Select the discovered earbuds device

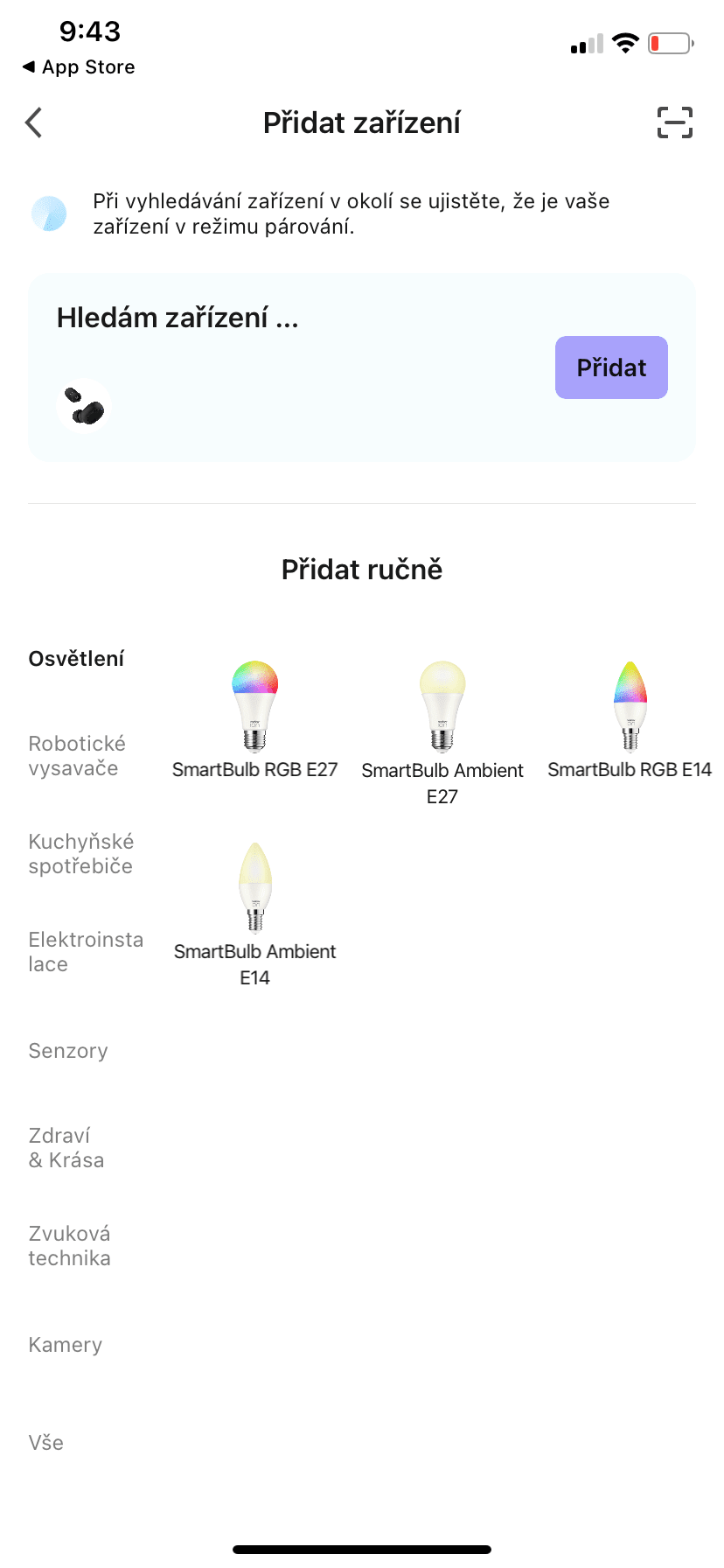[x=84, y=406]
